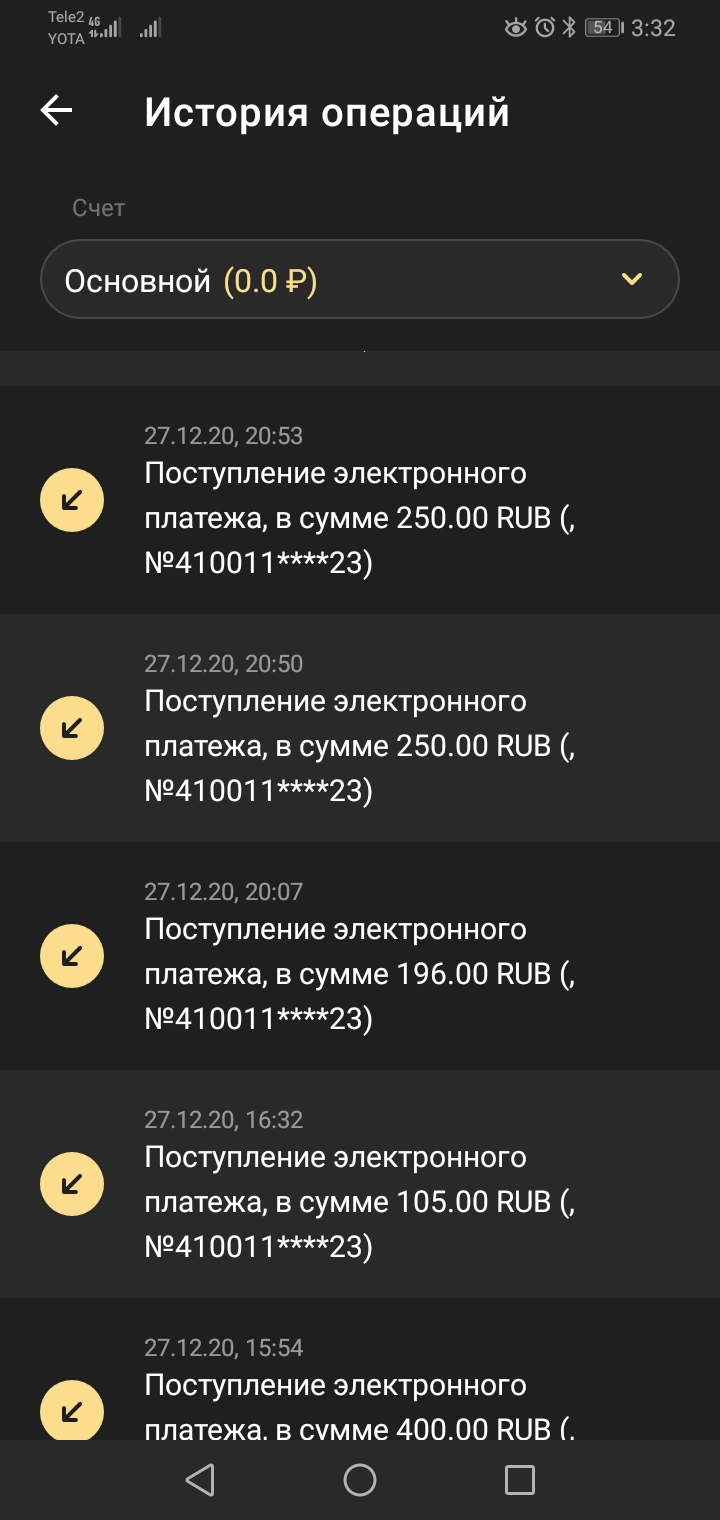Image resolution: width=720 pixels, height=1520 pixels.
Task: Open the 20:50 payment of 250.00 RUB
Action: coord(360,728)
